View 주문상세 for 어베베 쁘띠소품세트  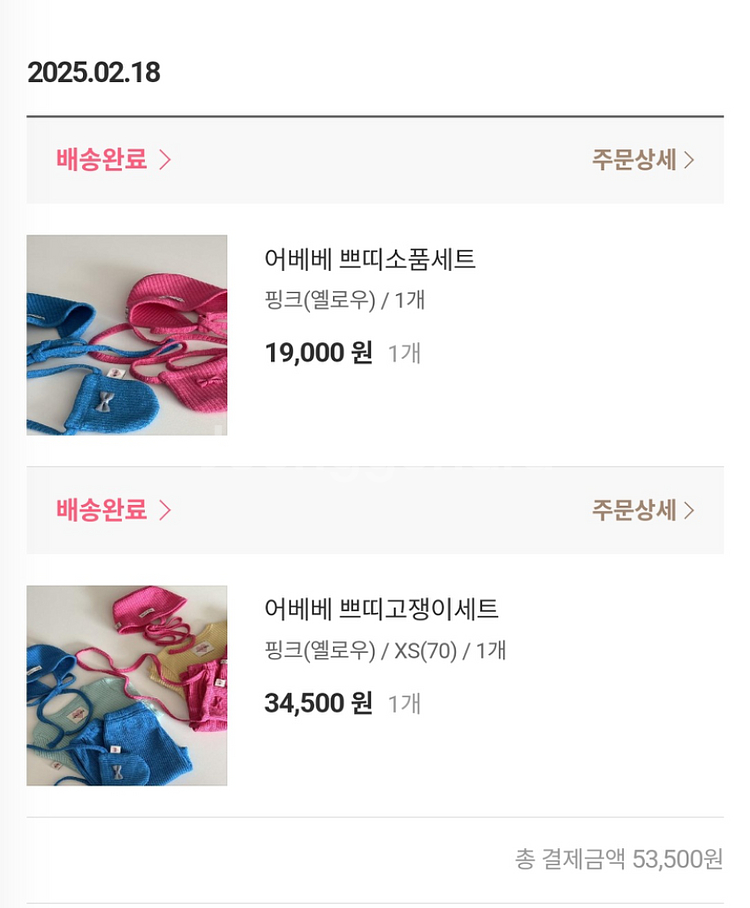pyautogui.click(x=643, y=160)
